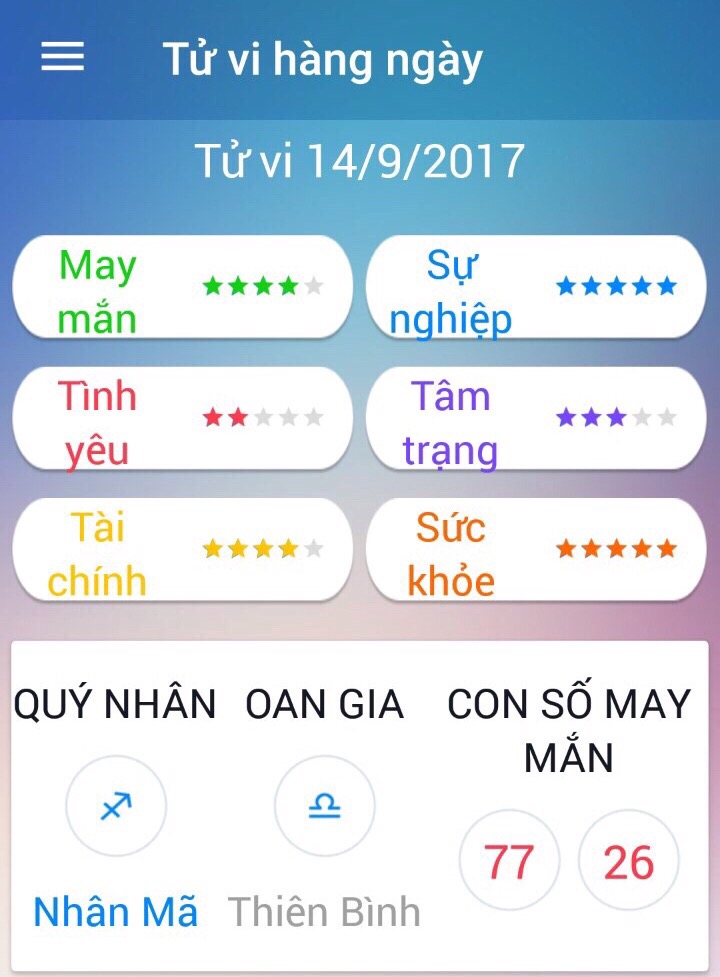The height and width of the screenshot is (977, 720).
Task: Tap the Nhân Mã zodiac icon
Action: (116, 805)
